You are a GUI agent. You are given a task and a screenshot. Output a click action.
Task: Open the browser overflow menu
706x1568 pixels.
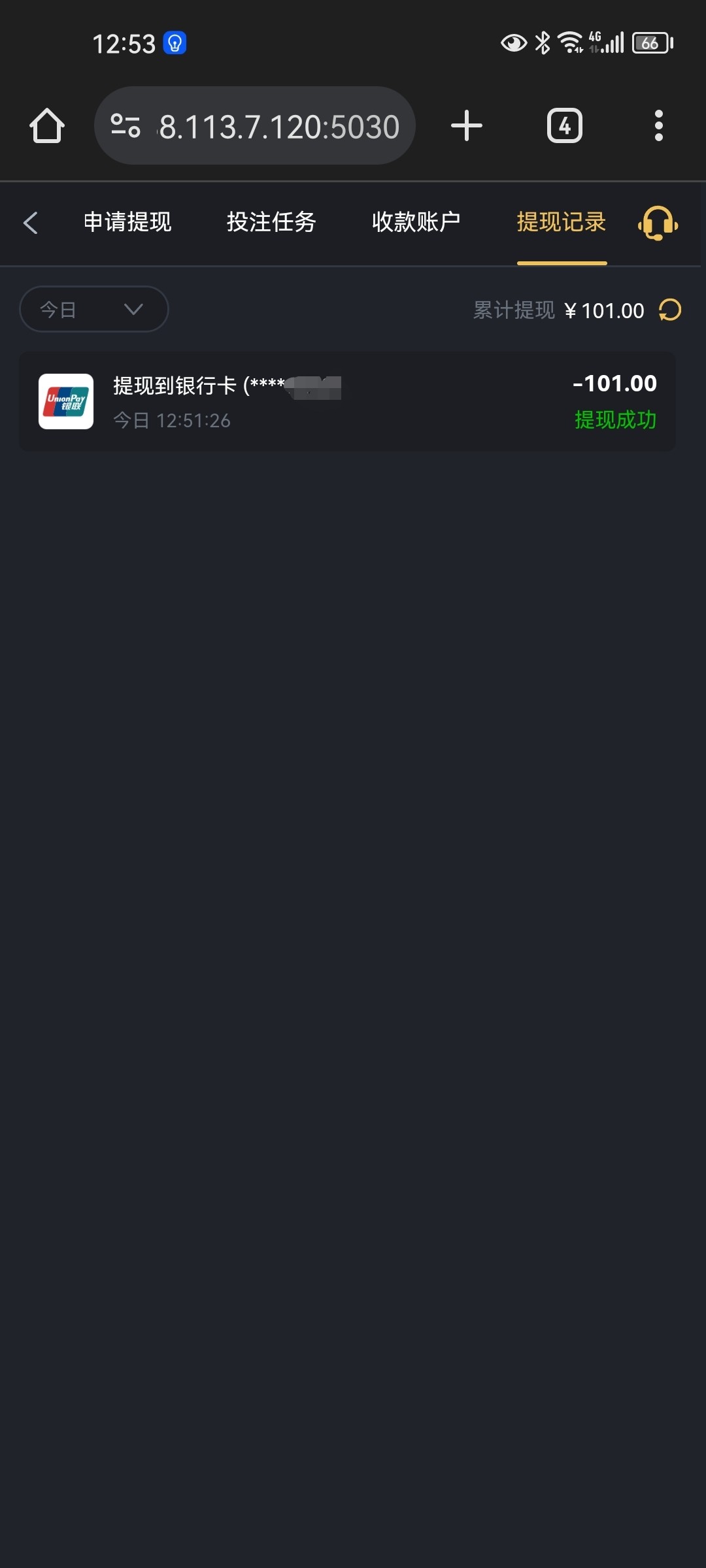659,125
